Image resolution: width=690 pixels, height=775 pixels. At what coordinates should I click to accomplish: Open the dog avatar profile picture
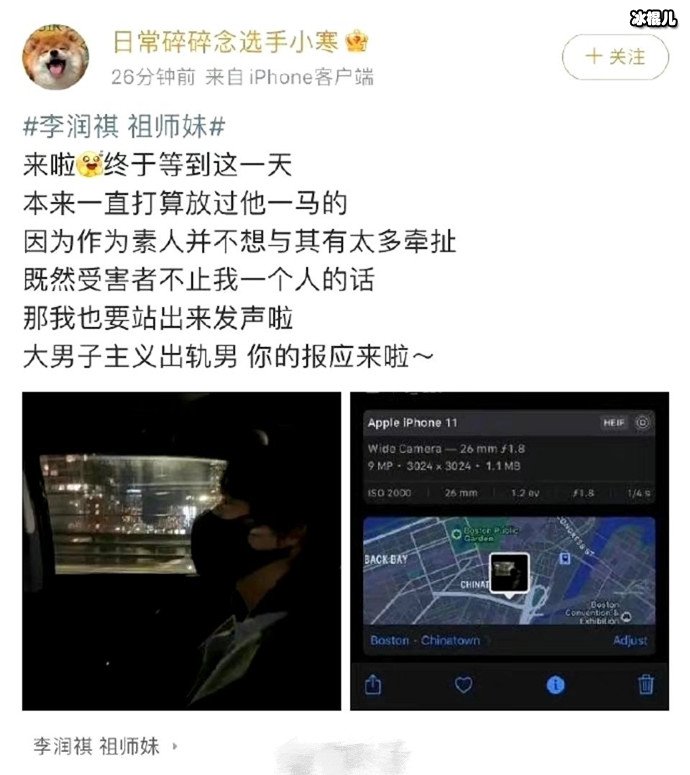tap(56, 56)
